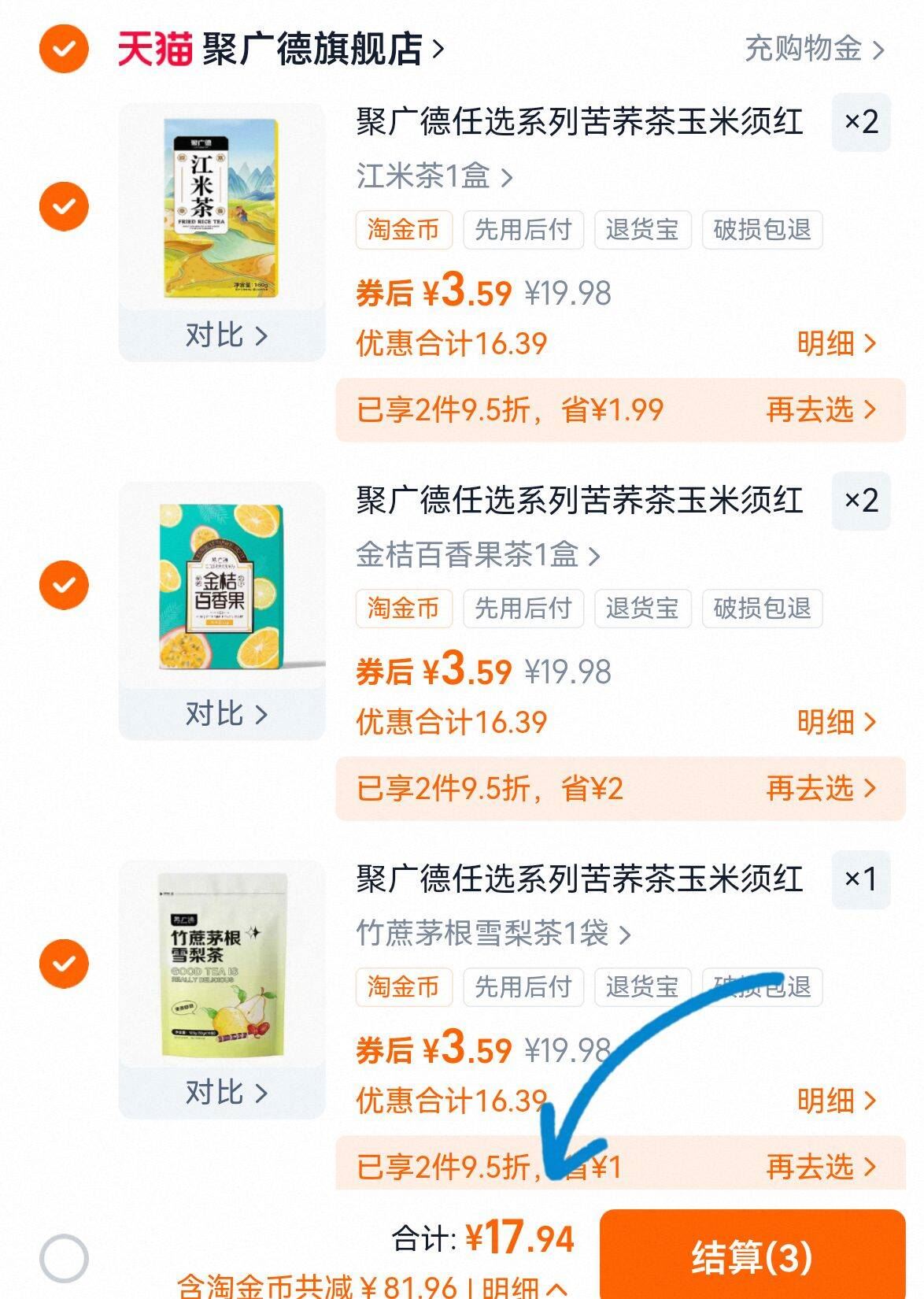Viewport: 924px width, 1299px height.
Task: Deselect the 金桔百香果茶 item checkbox
Action: tap(64, 585)
